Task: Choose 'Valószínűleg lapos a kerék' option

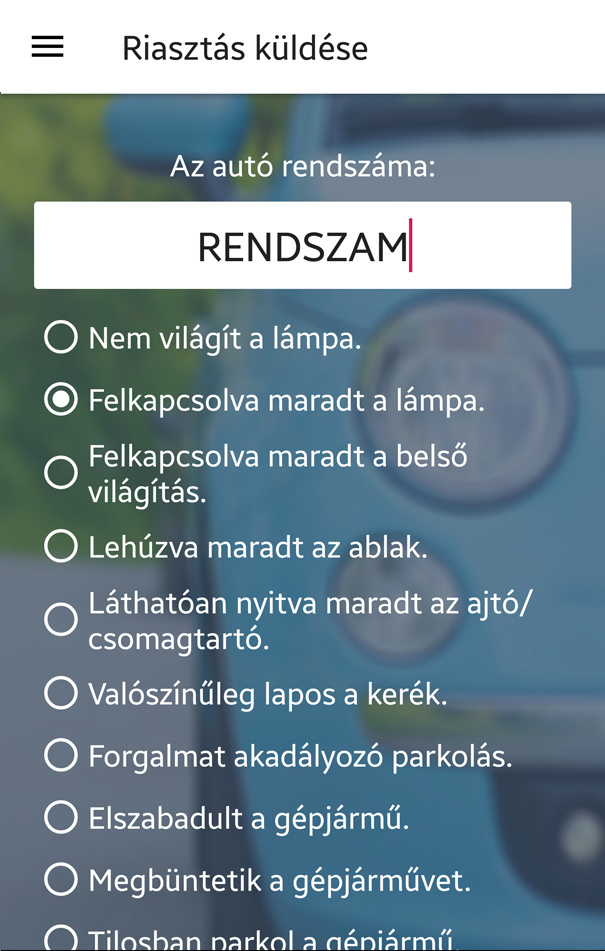Action: (x=61, y=693)
